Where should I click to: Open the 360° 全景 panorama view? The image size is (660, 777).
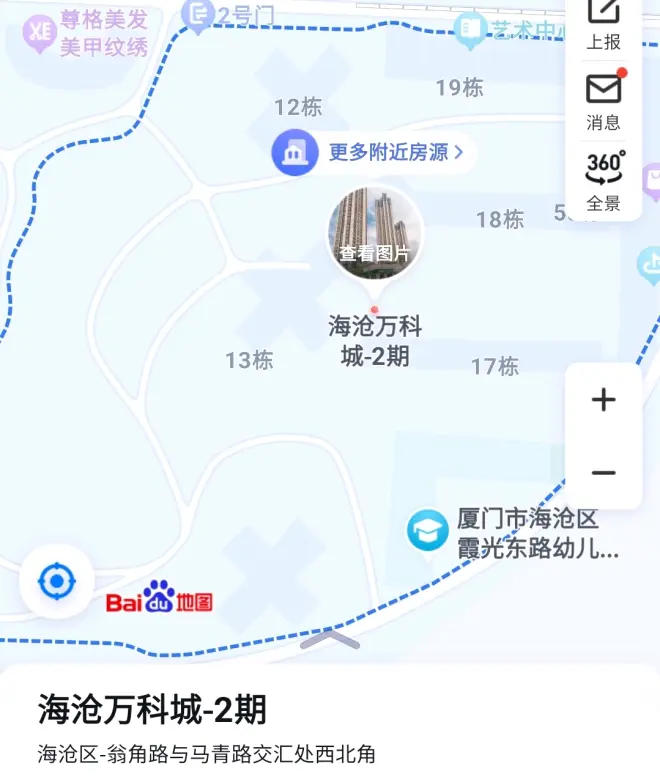pos(603,180)
